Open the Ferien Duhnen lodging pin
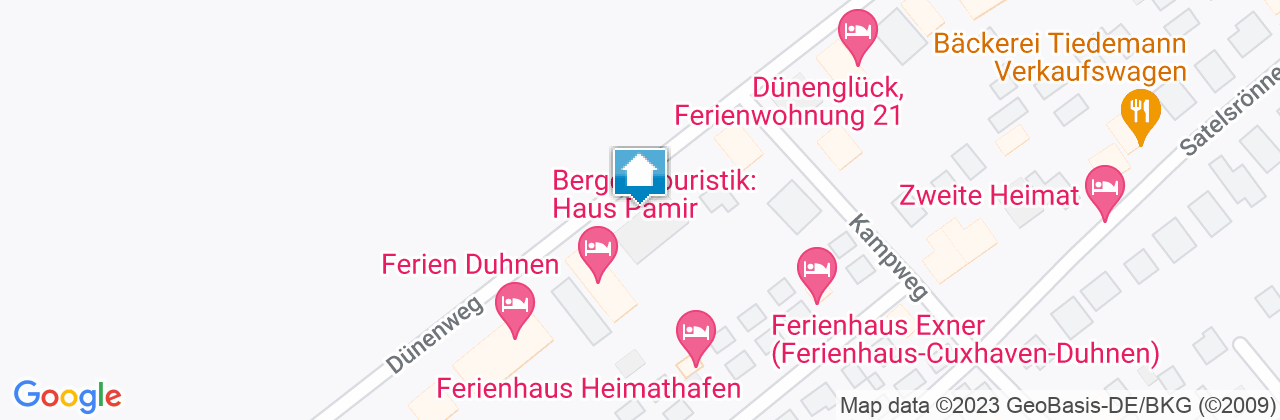Image resolution: width=1280 pixels, height=420 pixels. pos(515,305)
